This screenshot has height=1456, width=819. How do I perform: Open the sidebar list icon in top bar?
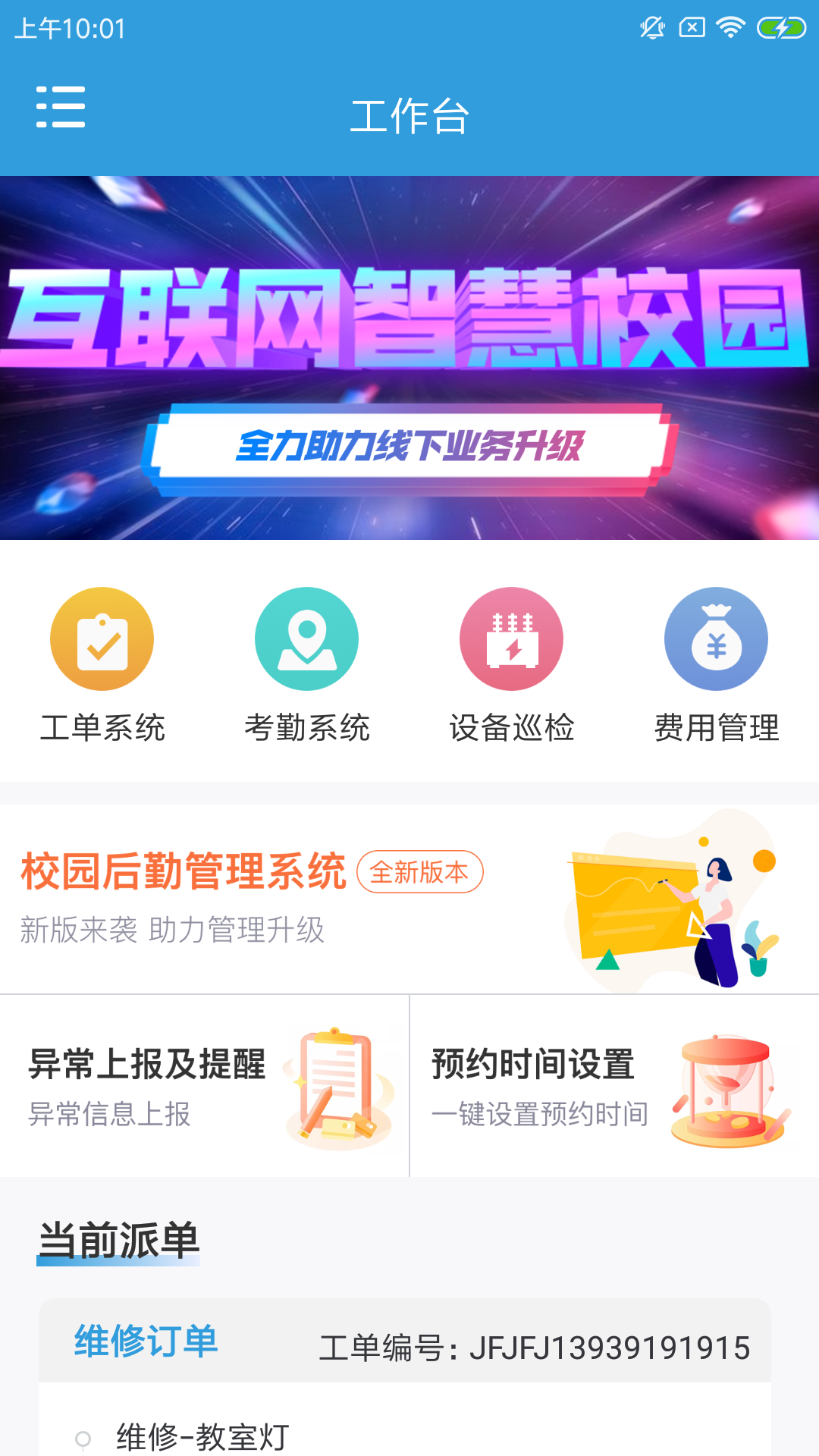pyautogui.click(x=61, y=108)
